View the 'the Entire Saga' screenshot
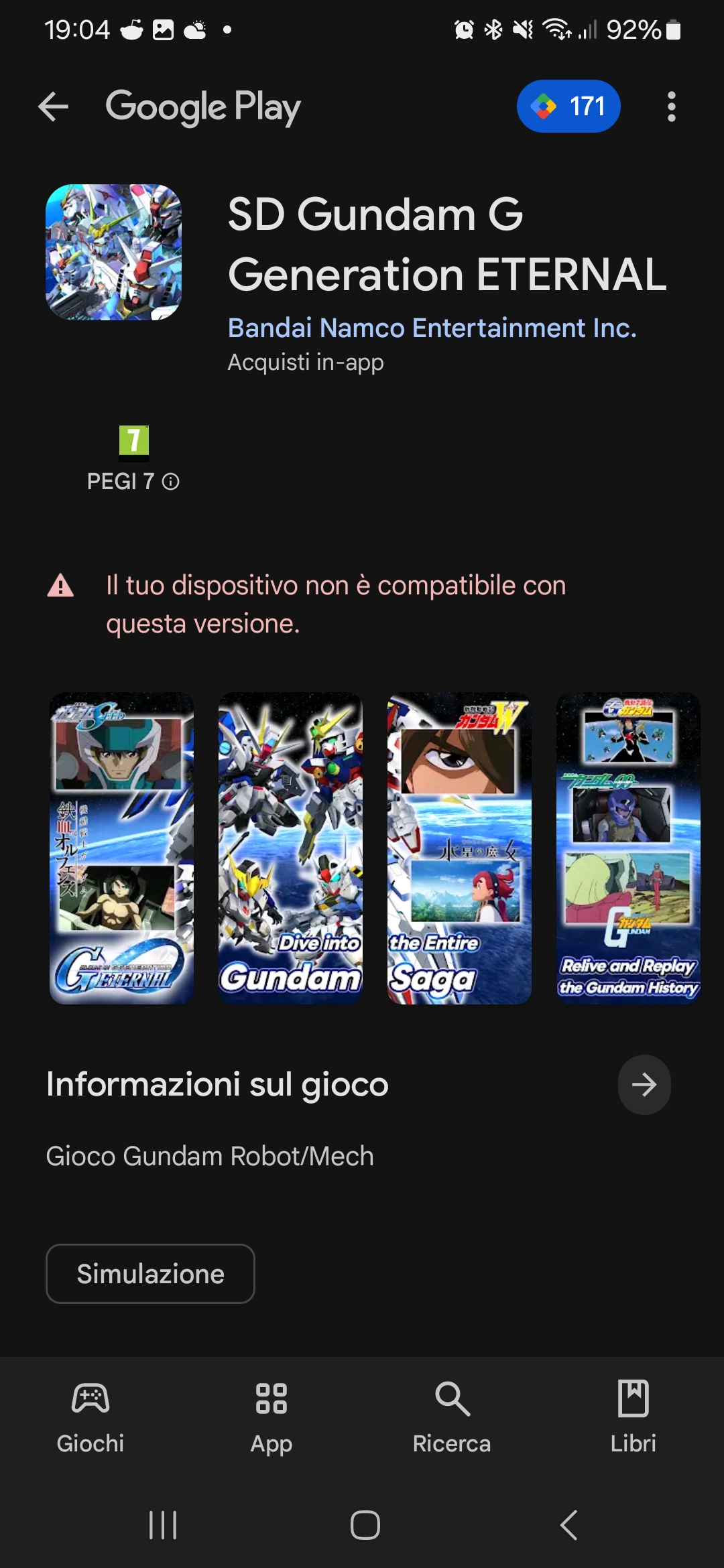The height and width of the screenshot is (1568, 724). [x=459, y=848]
